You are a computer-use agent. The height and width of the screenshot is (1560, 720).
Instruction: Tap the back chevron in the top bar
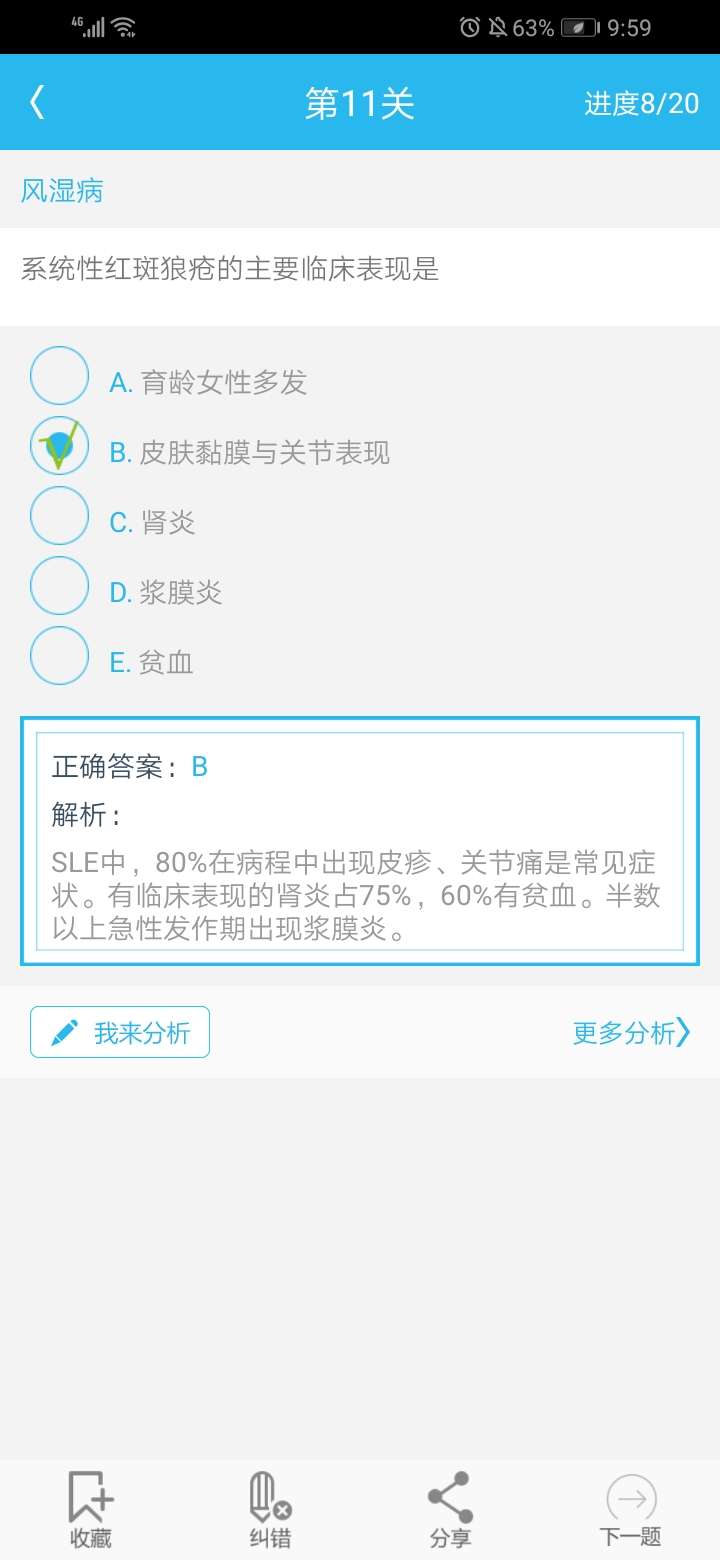(x=38, y=101)
